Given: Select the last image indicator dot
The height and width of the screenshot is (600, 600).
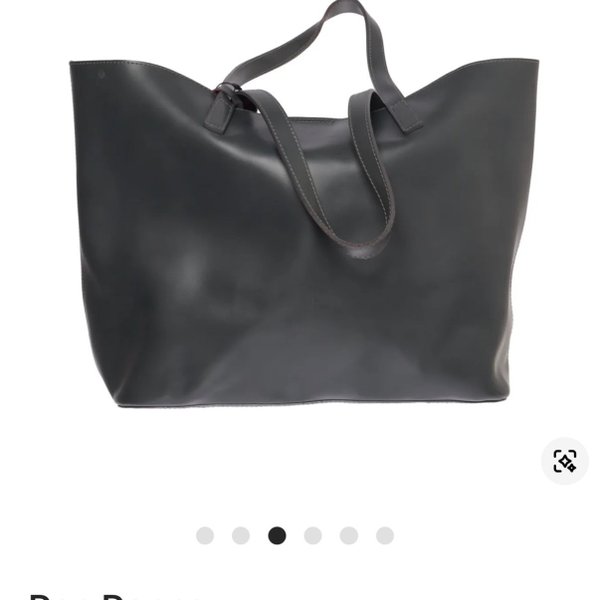Looking at the screenshot, I should 385,535.
